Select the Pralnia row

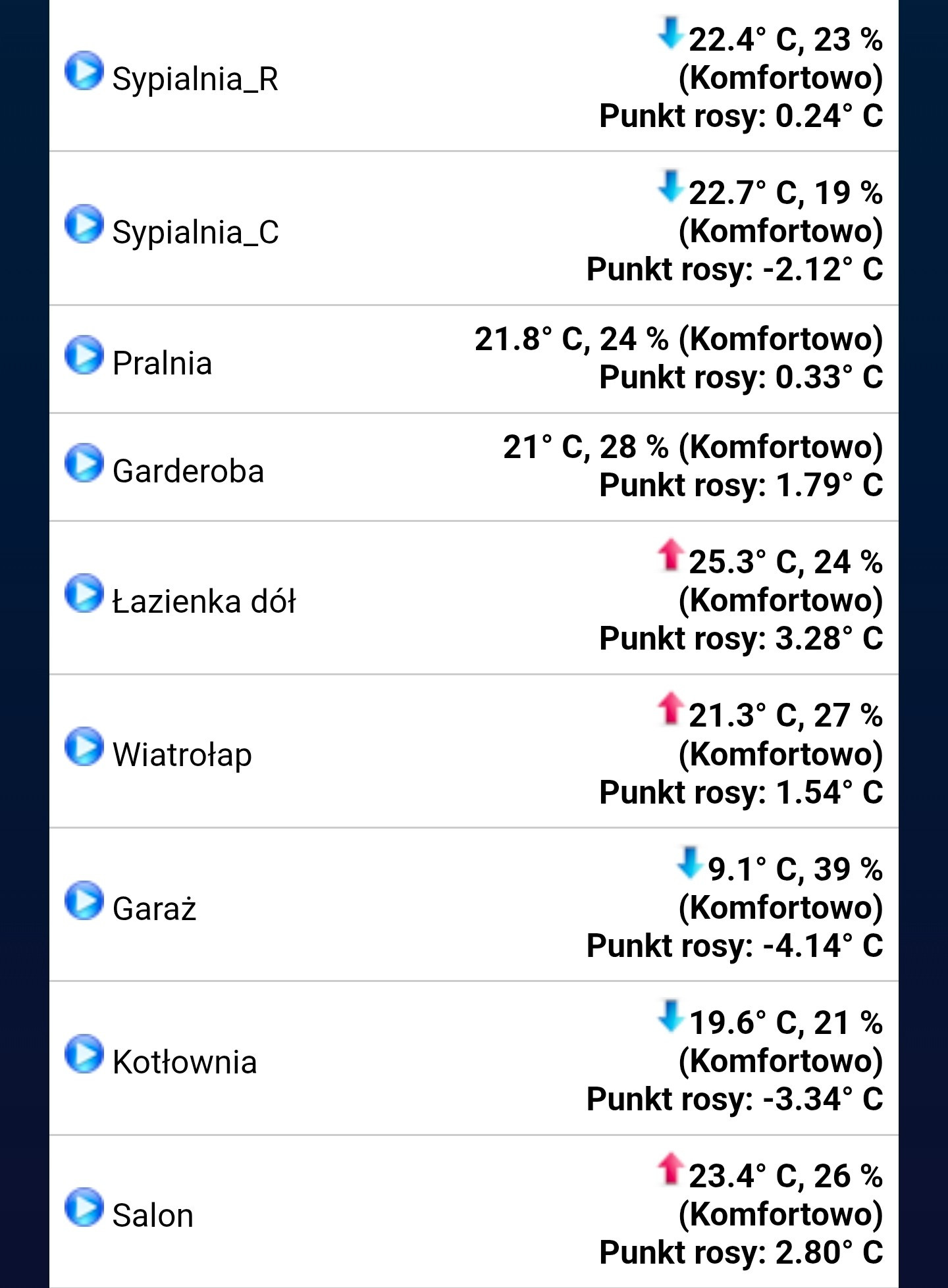click(x=162, y=363)
